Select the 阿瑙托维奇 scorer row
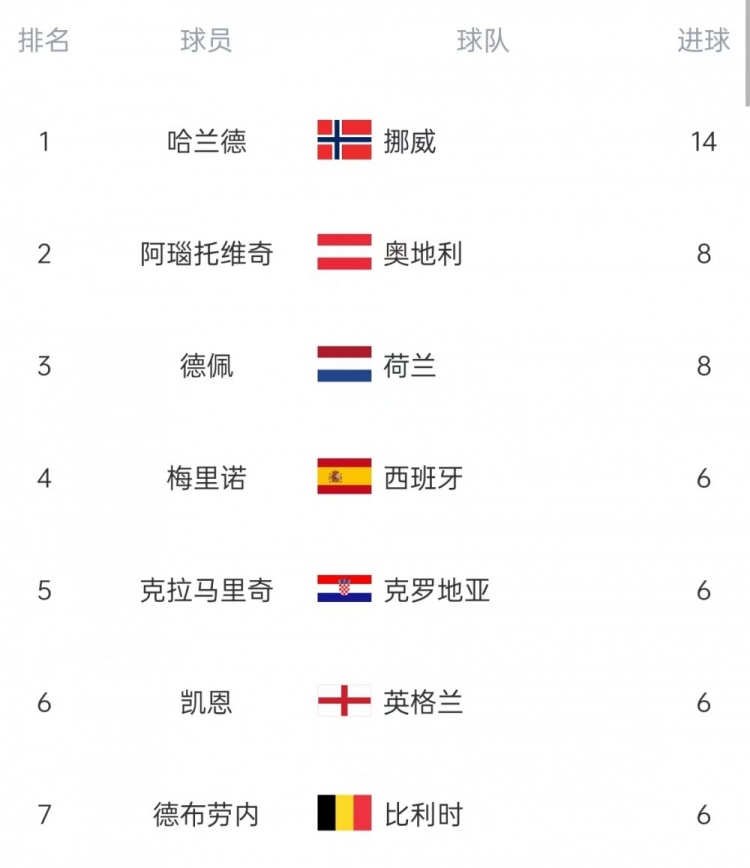 206,254
